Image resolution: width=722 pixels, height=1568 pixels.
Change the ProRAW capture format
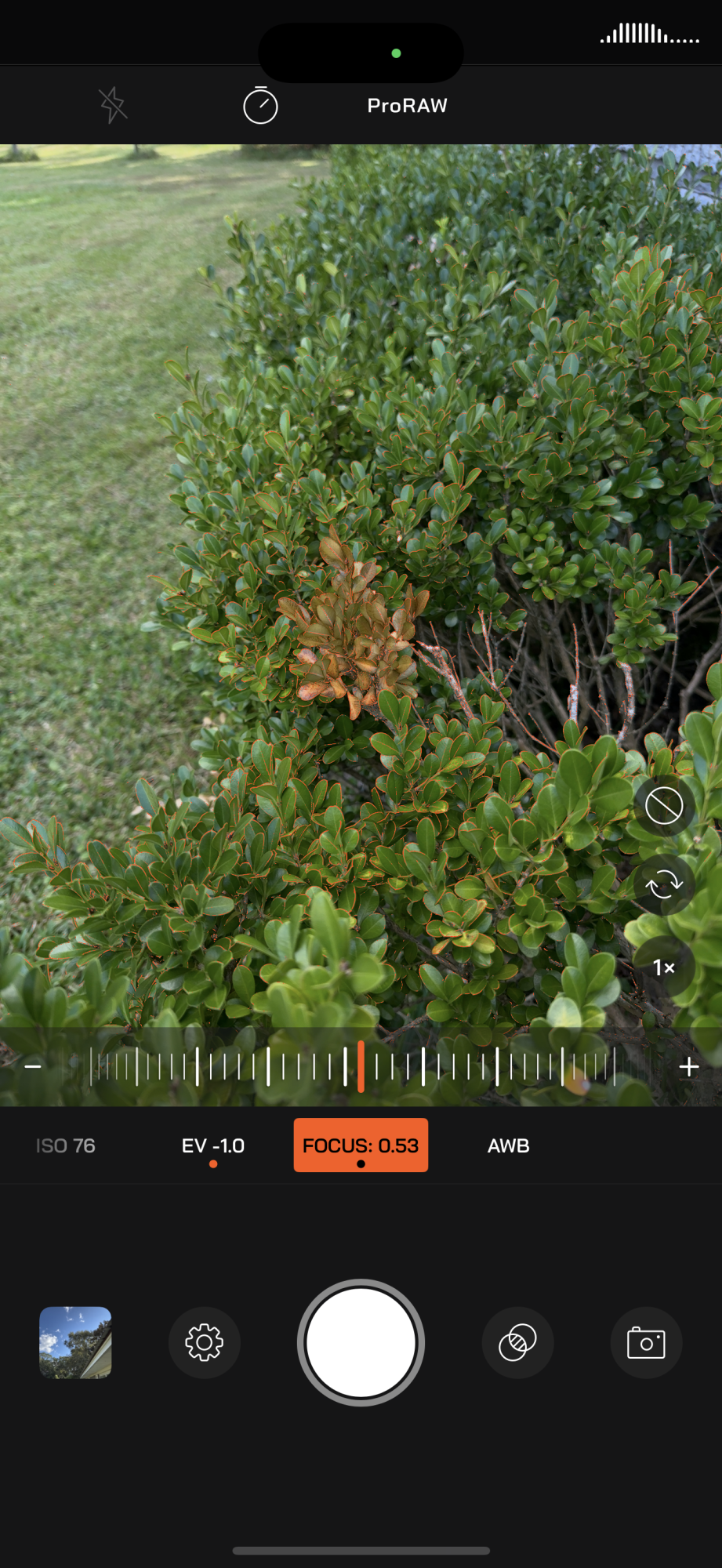pyautogui.click(x=407, y=106)
